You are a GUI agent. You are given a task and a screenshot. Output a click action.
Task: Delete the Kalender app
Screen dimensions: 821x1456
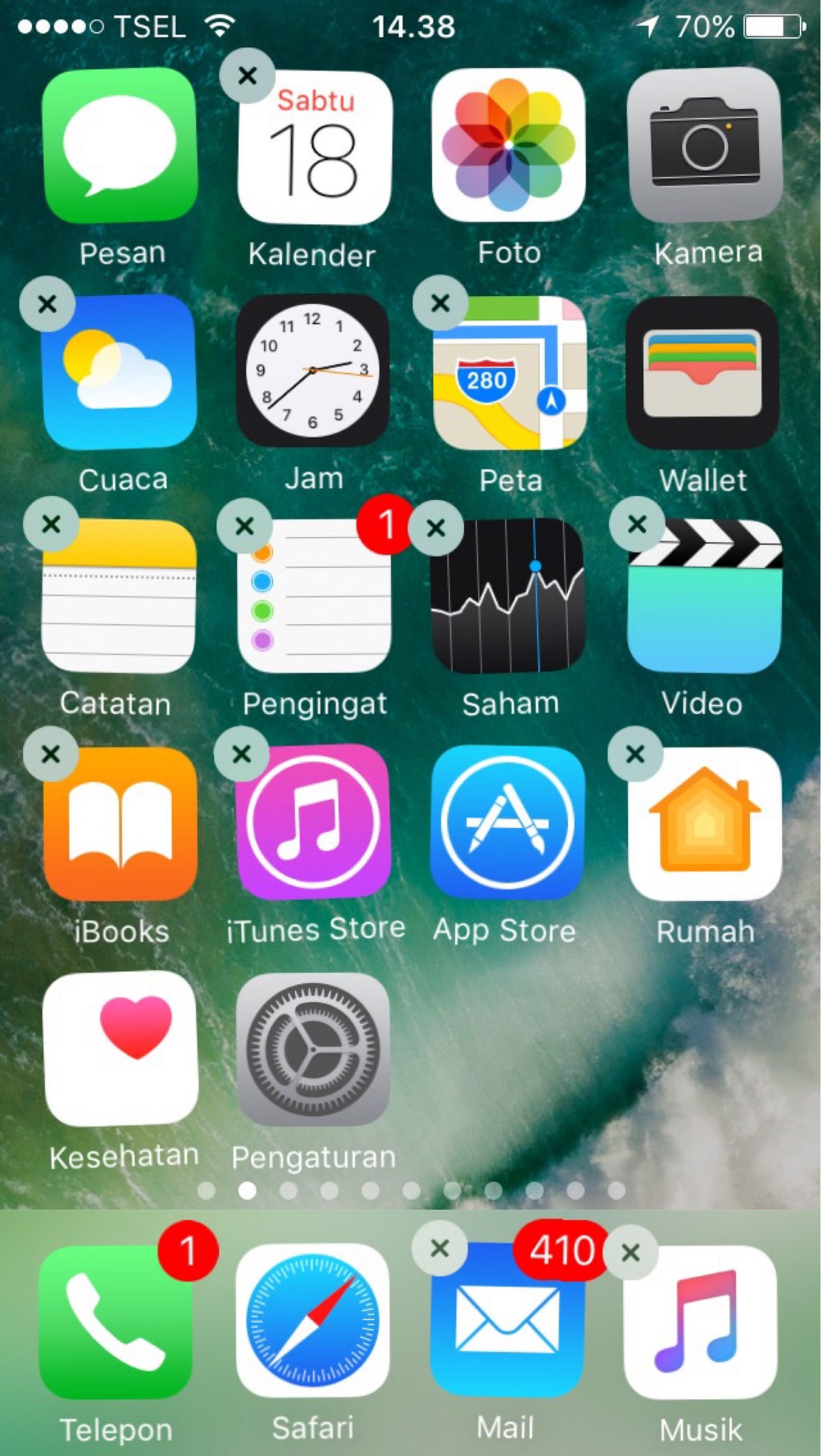(x=249, y=75)
